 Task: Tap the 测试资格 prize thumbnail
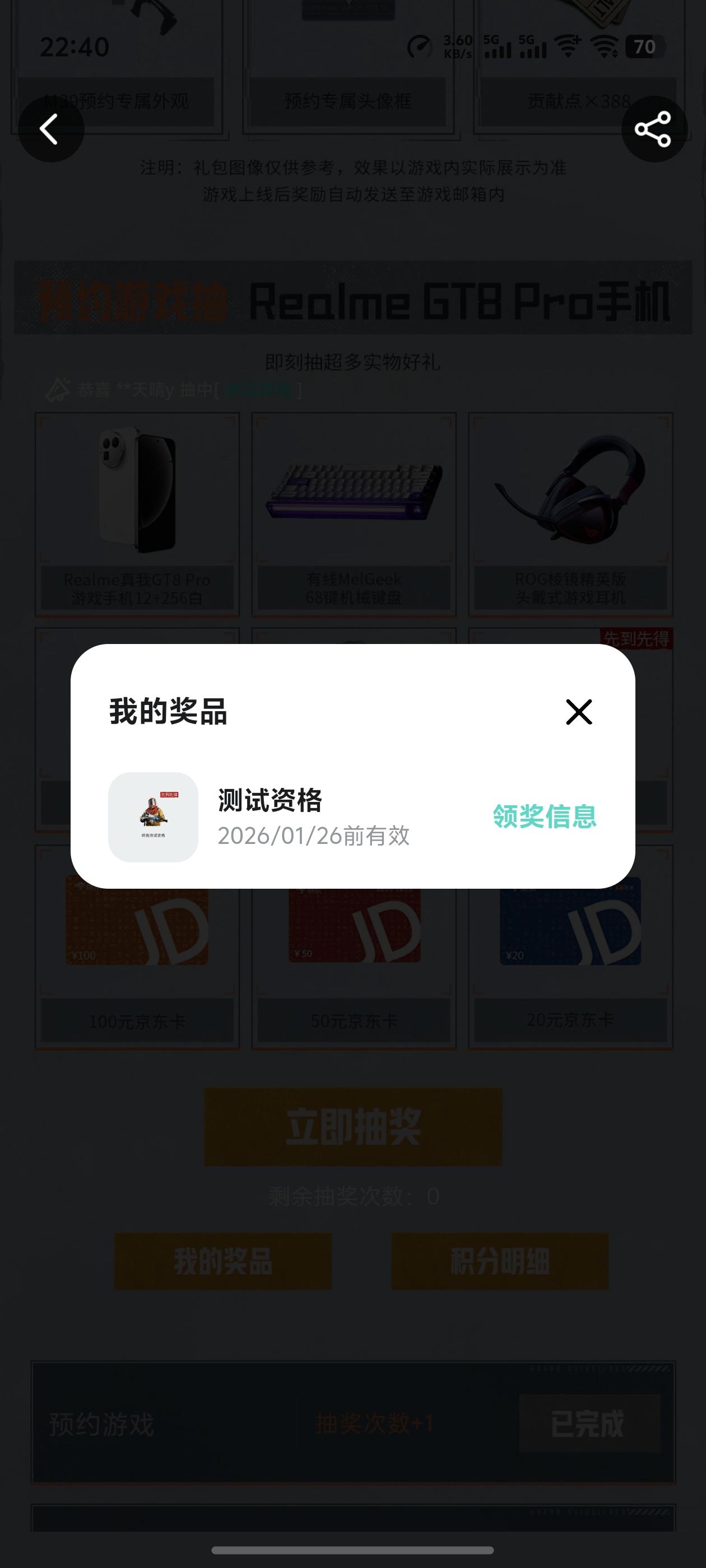tap(153, 817)
